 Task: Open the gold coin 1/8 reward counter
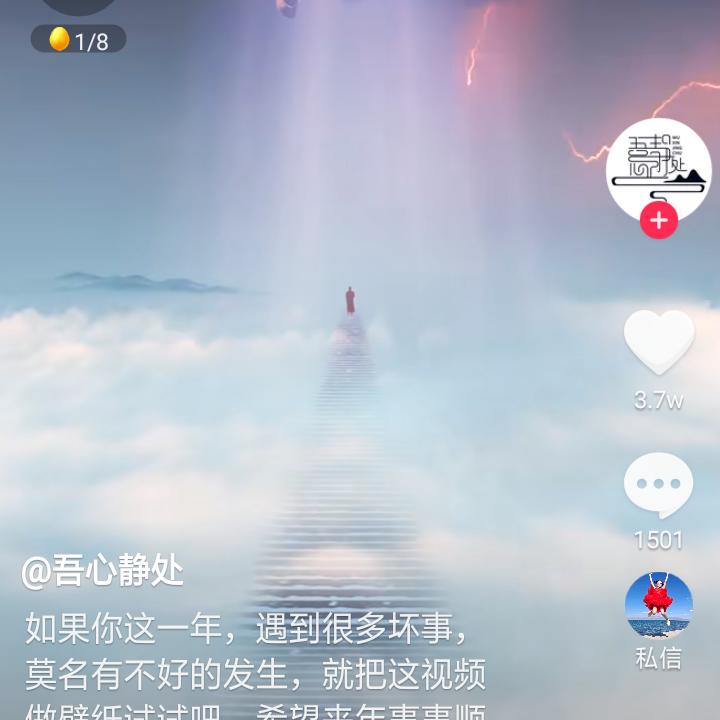tap(78, 40)
